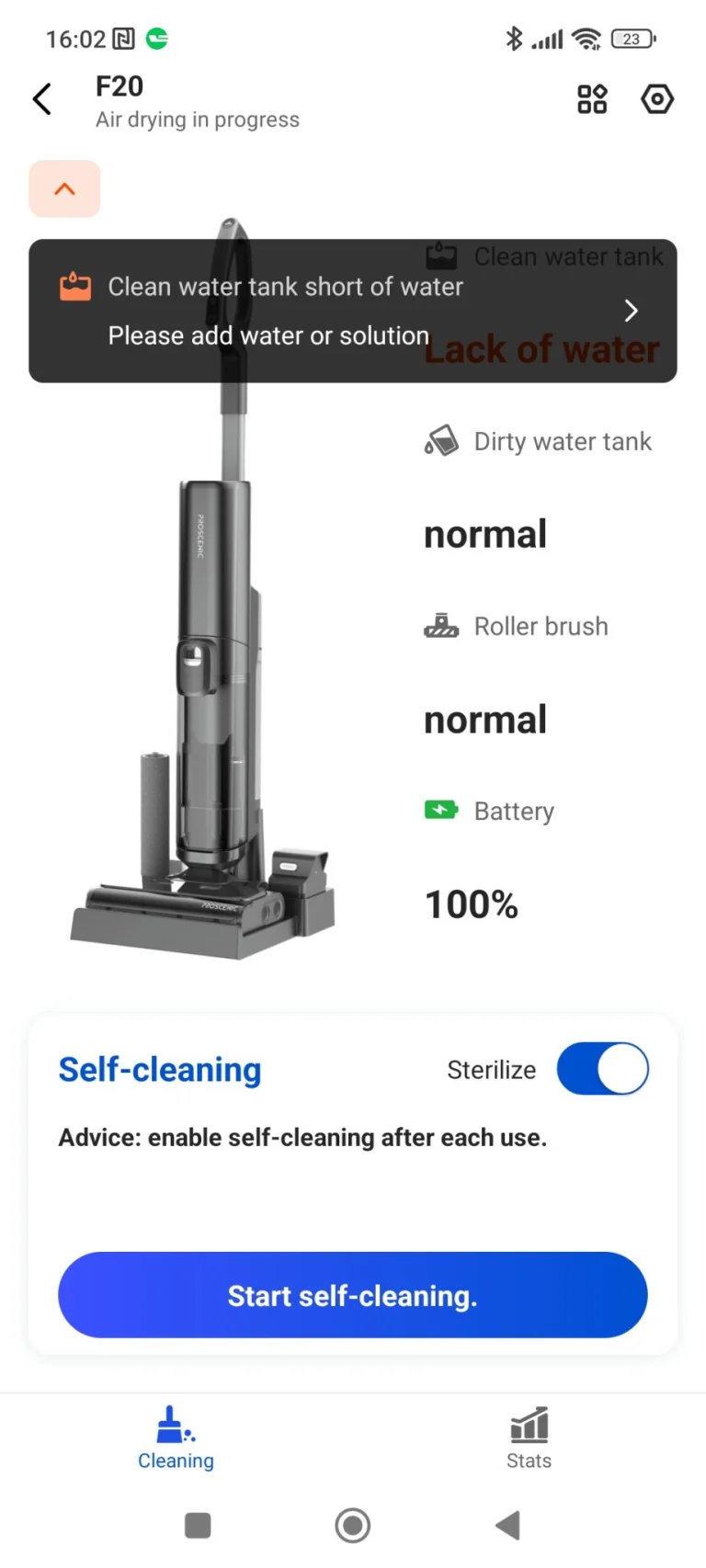The image size is (706, 1568).
Task: Tap the NFC icon in status bar
Action: 121,39
